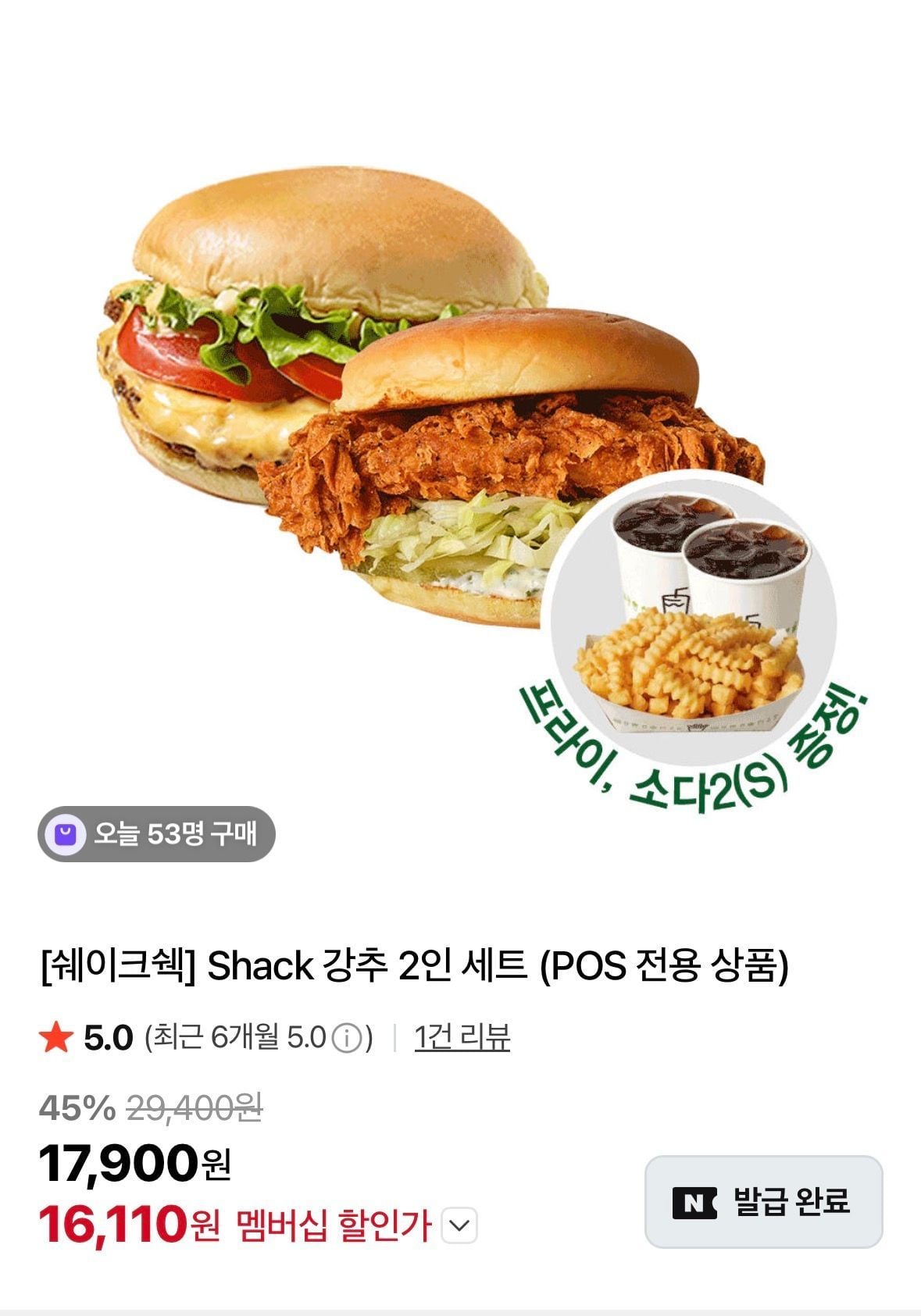921x1316 pixels.
Task: Open the 1건 리뷰 reviews link
Action: click(462, 1037)
